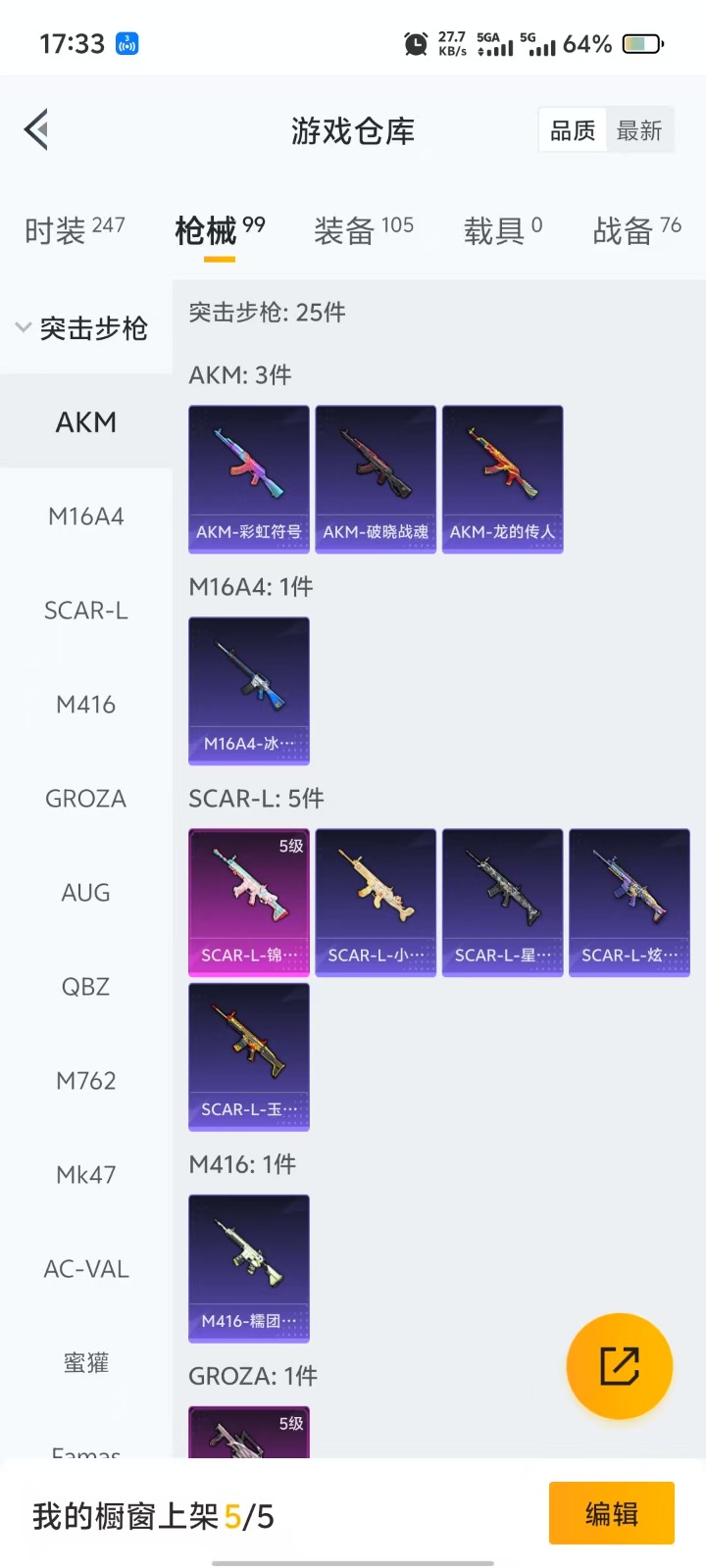This screenshot has height=1568, width=706.
Task: Open the 载具 tab
Action: pyautogui.click(x=502, y=231)
